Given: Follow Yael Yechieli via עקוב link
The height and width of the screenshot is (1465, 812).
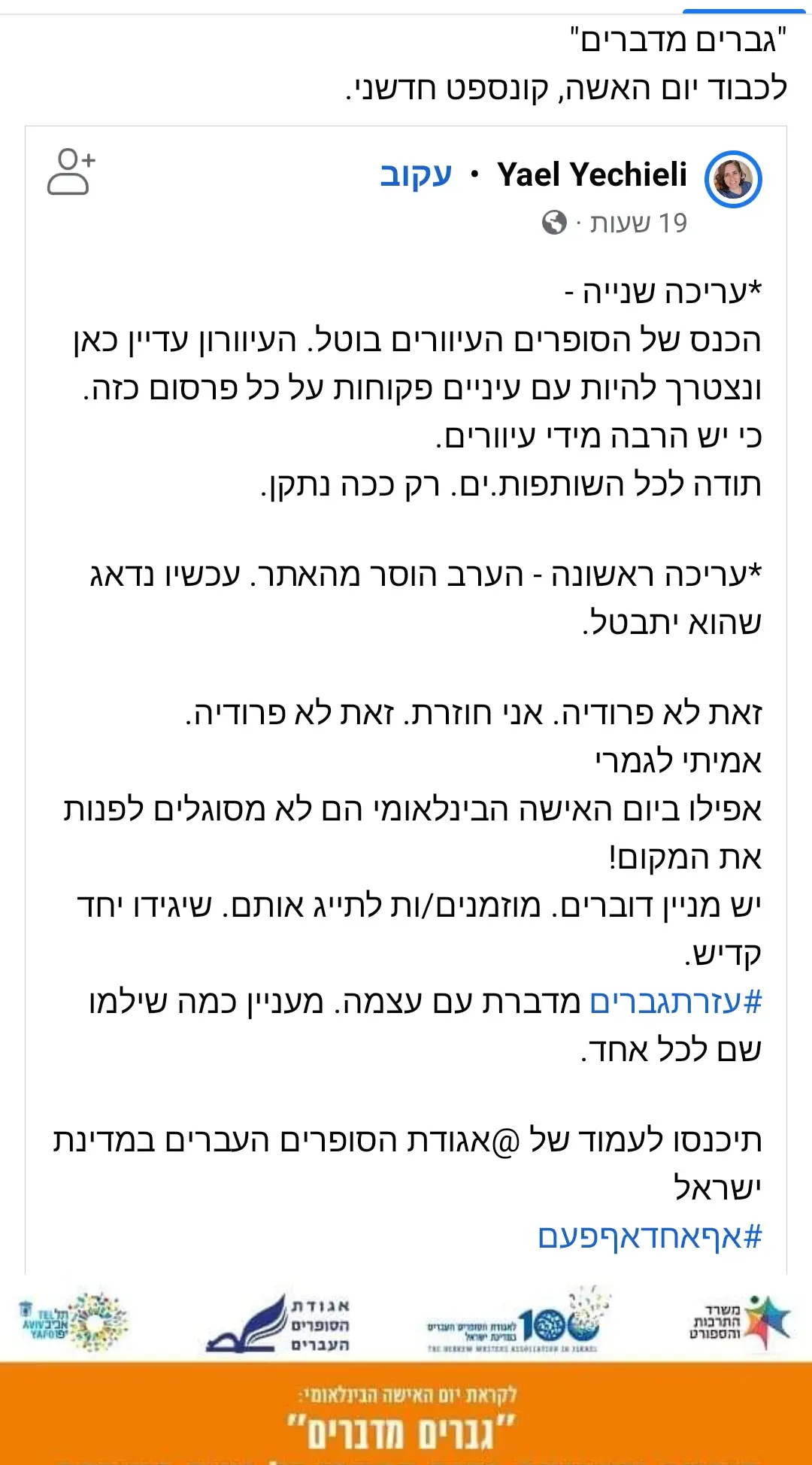Looking at the screenshot, I should pyautogui.click(x=416, y=175).
